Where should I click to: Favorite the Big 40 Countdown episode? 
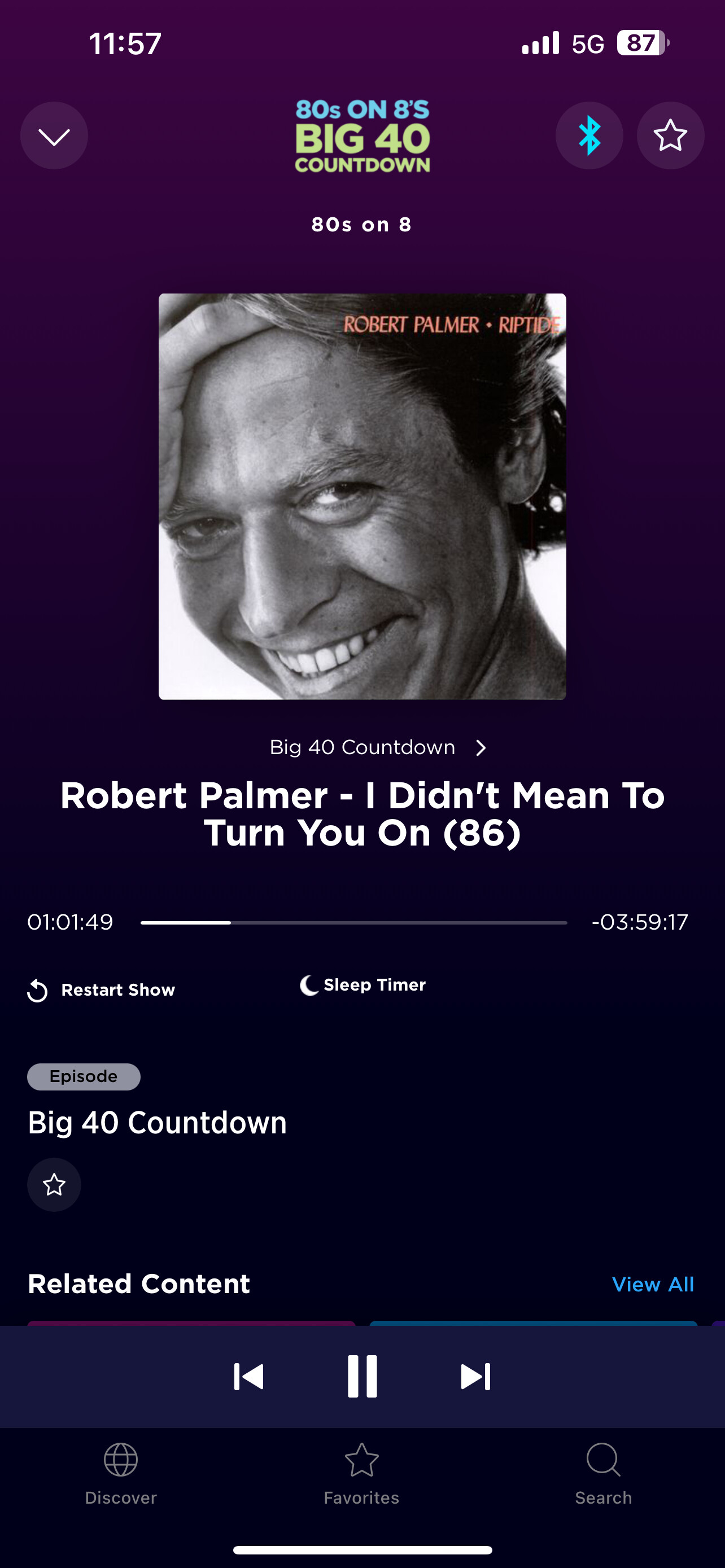(x=54, y=1185)
